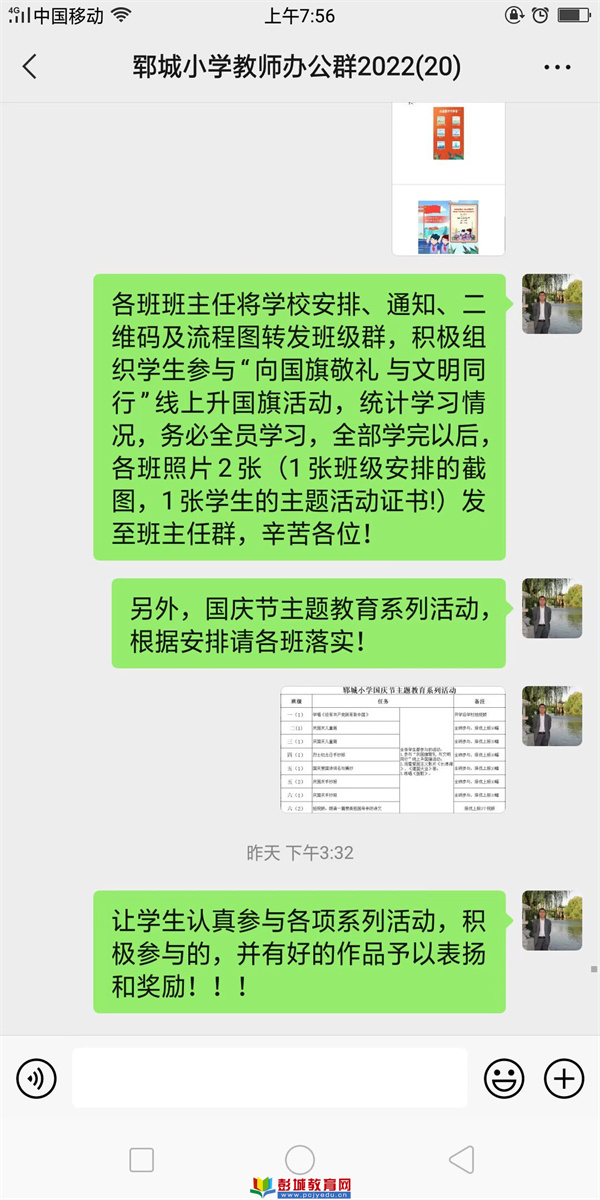Screen dimensions: 600x1200
Task: Go back from the group chat
Action: (x=29, y=67)
